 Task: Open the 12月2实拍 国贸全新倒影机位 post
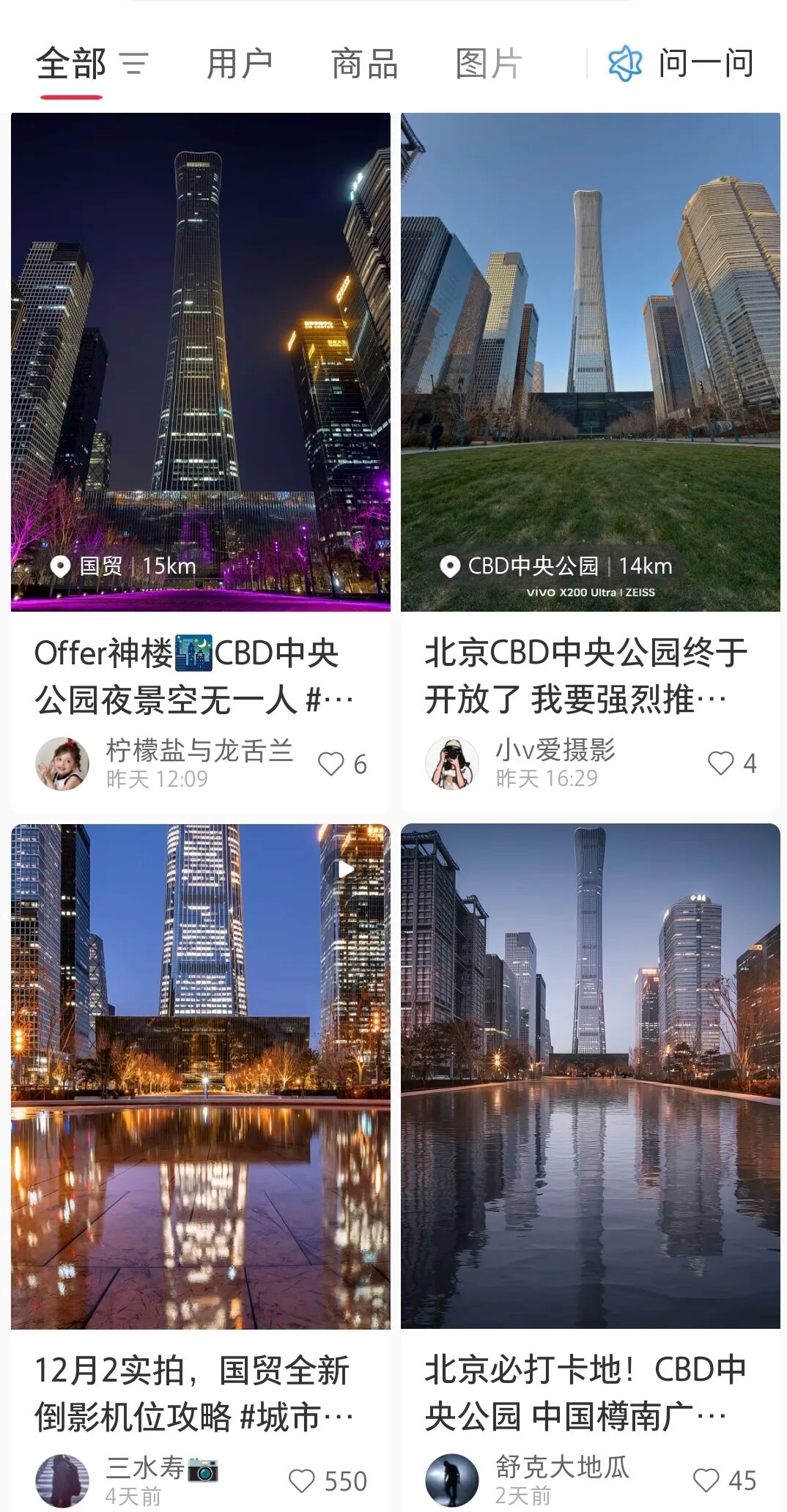click(200, 1077)
